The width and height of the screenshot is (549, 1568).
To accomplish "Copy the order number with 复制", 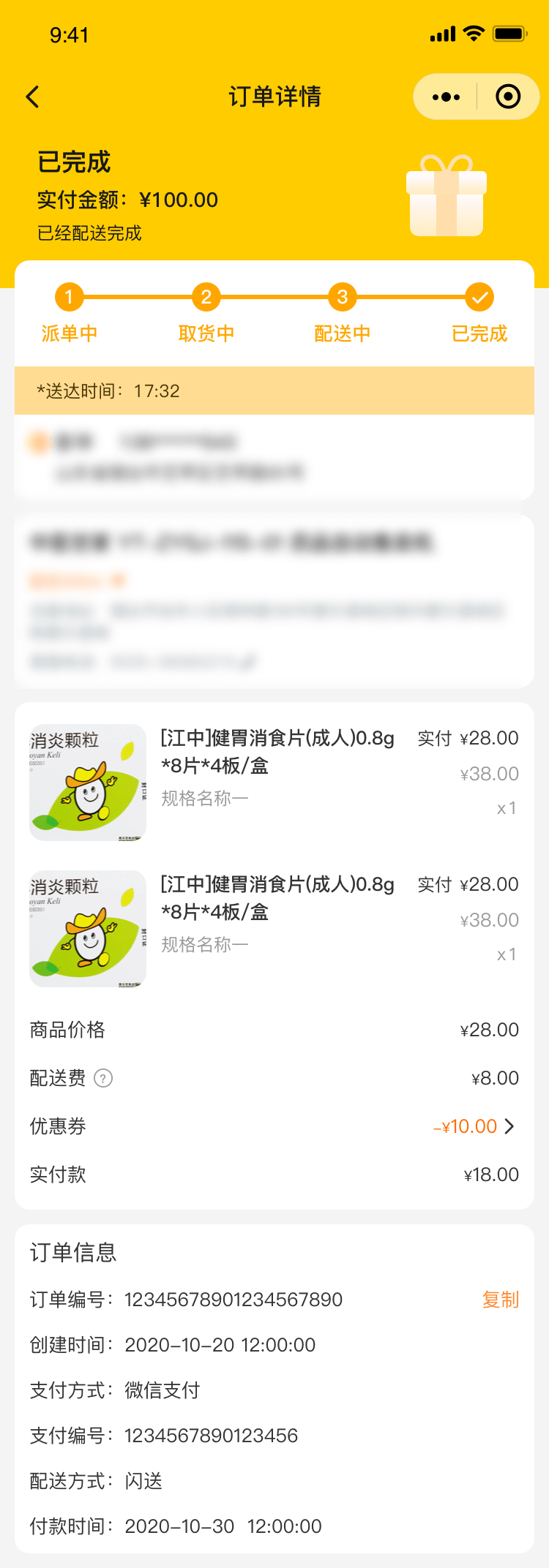I will [501, 1300].
